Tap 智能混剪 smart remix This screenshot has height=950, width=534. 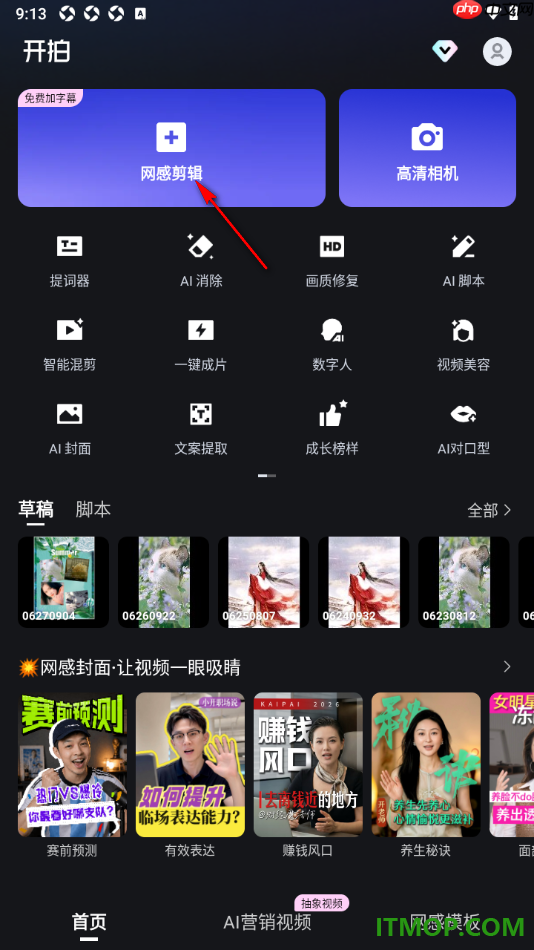[70, 345]
